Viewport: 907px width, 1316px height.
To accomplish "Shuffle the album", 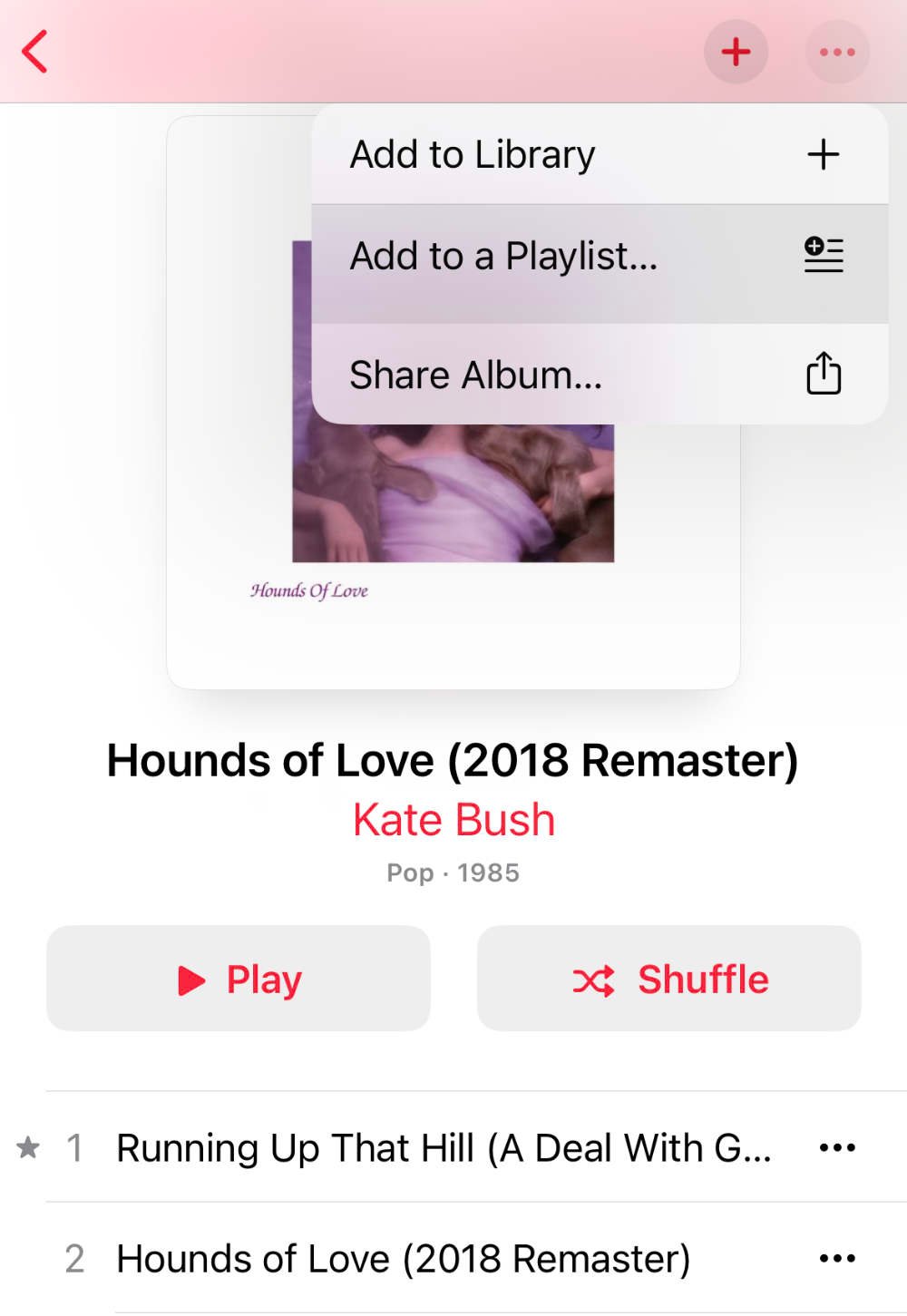I will [x=669, y=979].
